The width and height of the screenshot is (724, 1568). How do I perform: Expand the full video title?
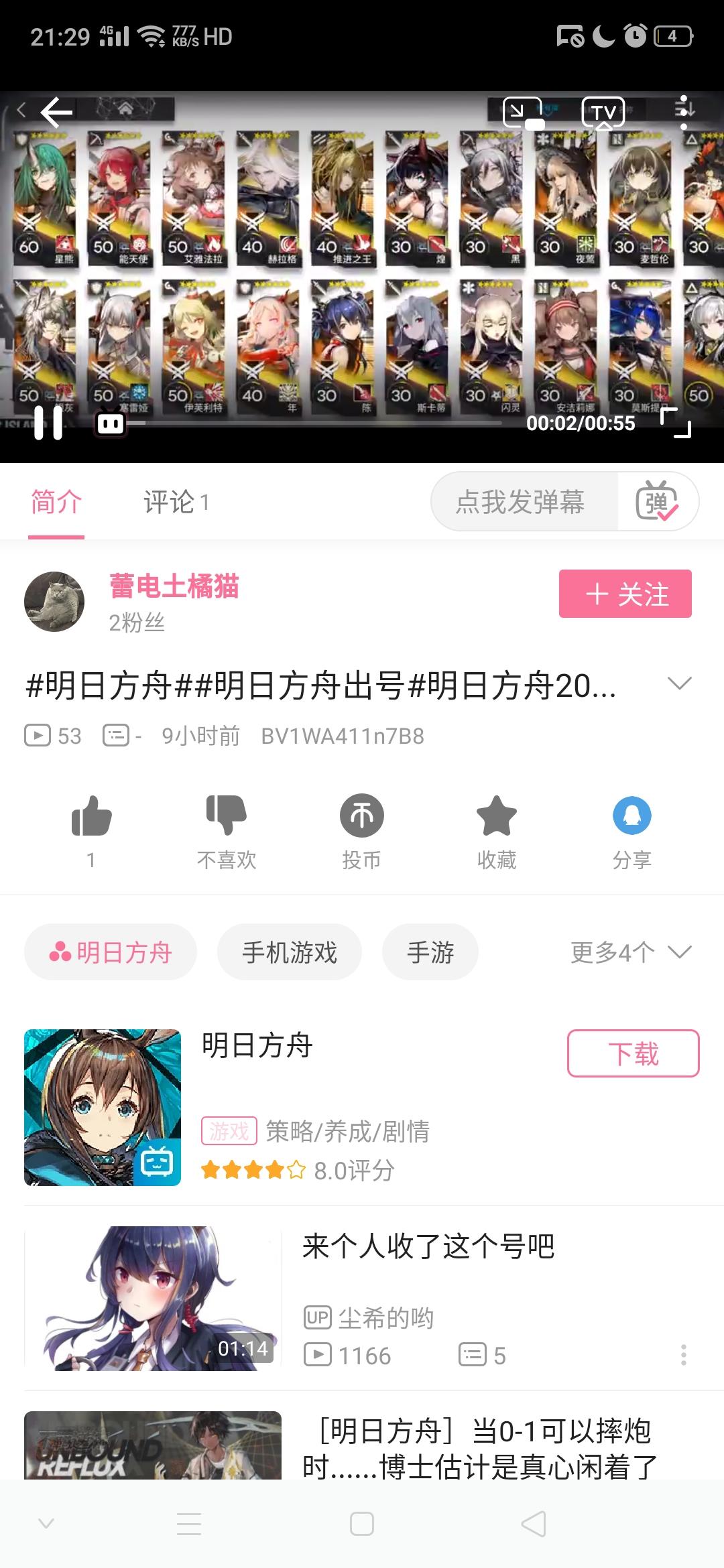coord(680,683)
